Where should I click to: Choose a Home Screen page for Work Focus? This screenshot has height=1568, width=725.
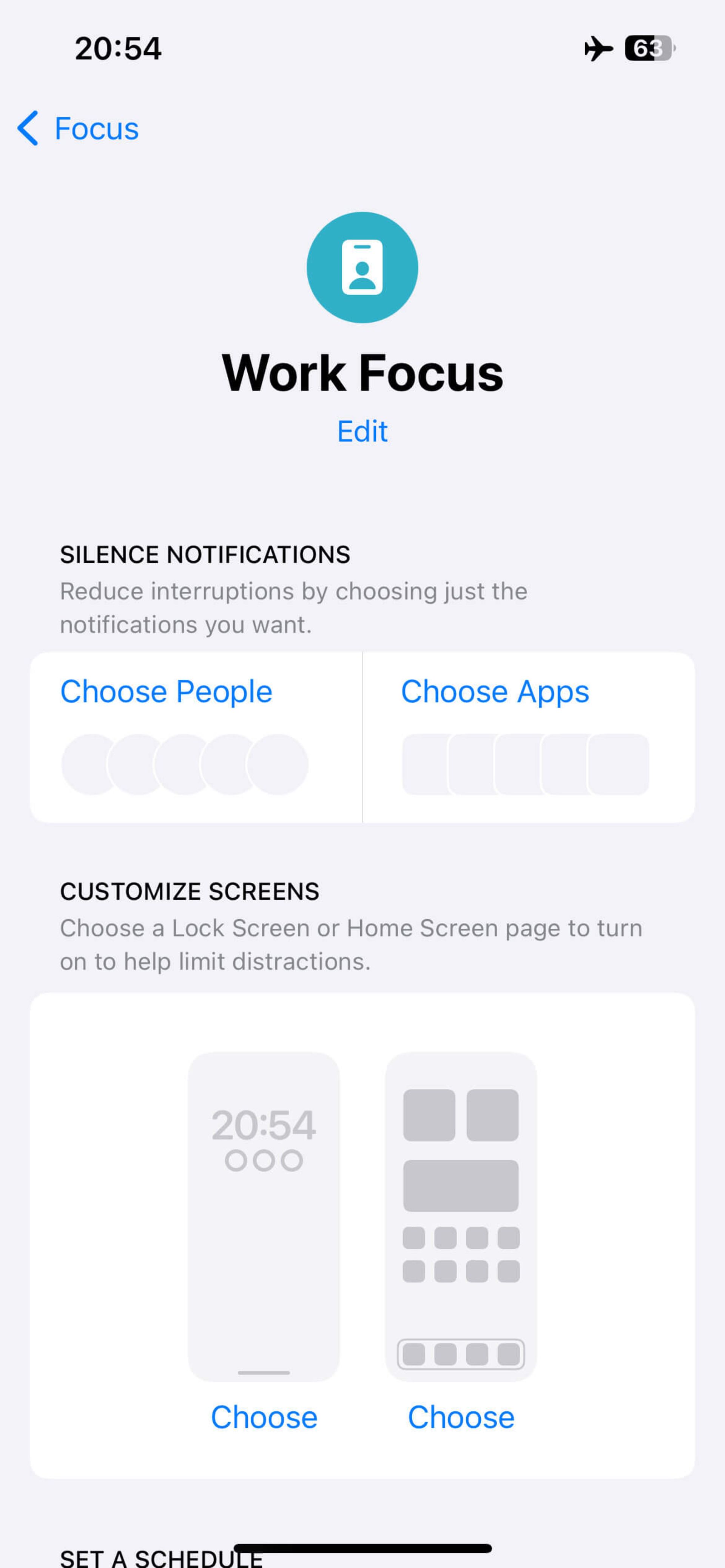pyautogui.click(x=461, y=1417)
